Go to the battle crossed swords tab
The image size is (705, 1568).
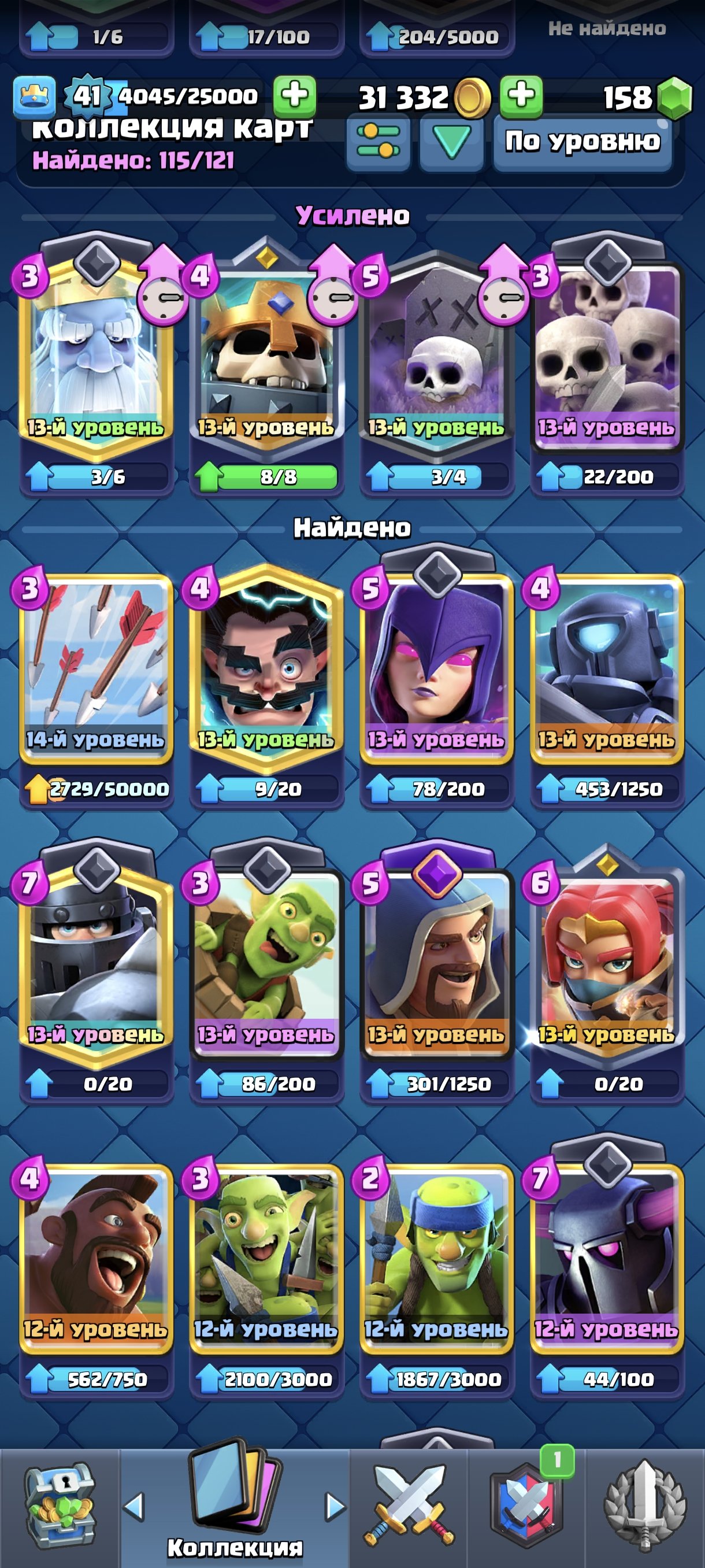(409, 1507)
